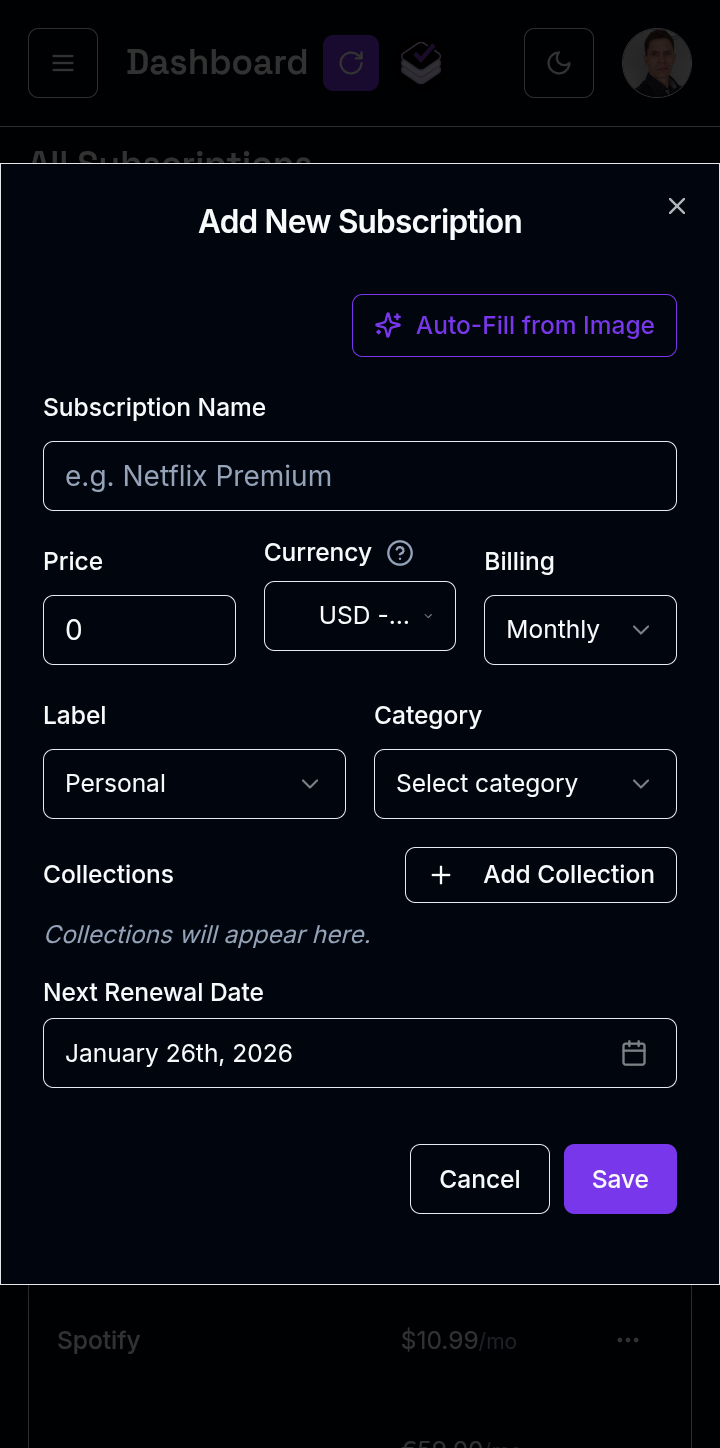720x1448 pixels.
Task: Click the plus icon on Add Collection
Action: tap(440, 874)
